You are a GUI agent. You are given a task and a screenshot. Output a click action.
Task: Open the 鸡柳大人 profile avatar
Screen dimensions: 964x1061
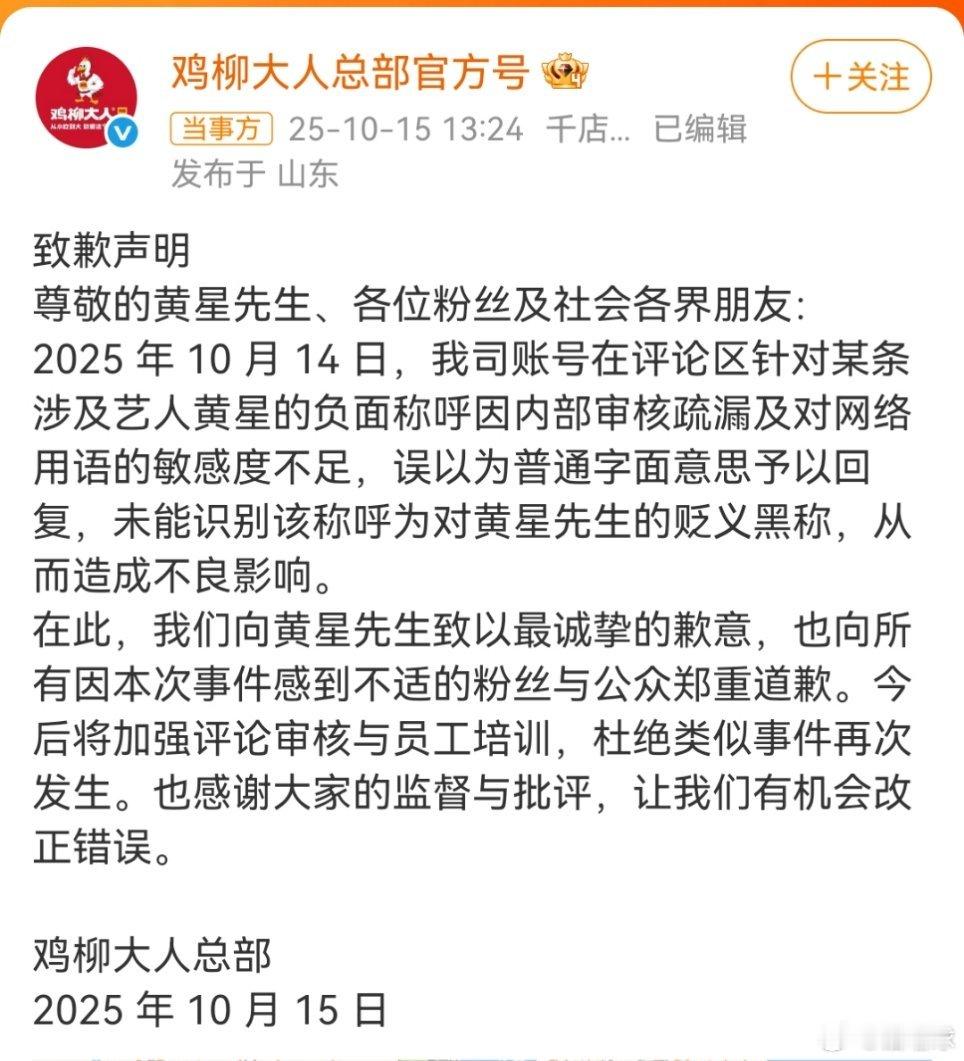point(87,97)
